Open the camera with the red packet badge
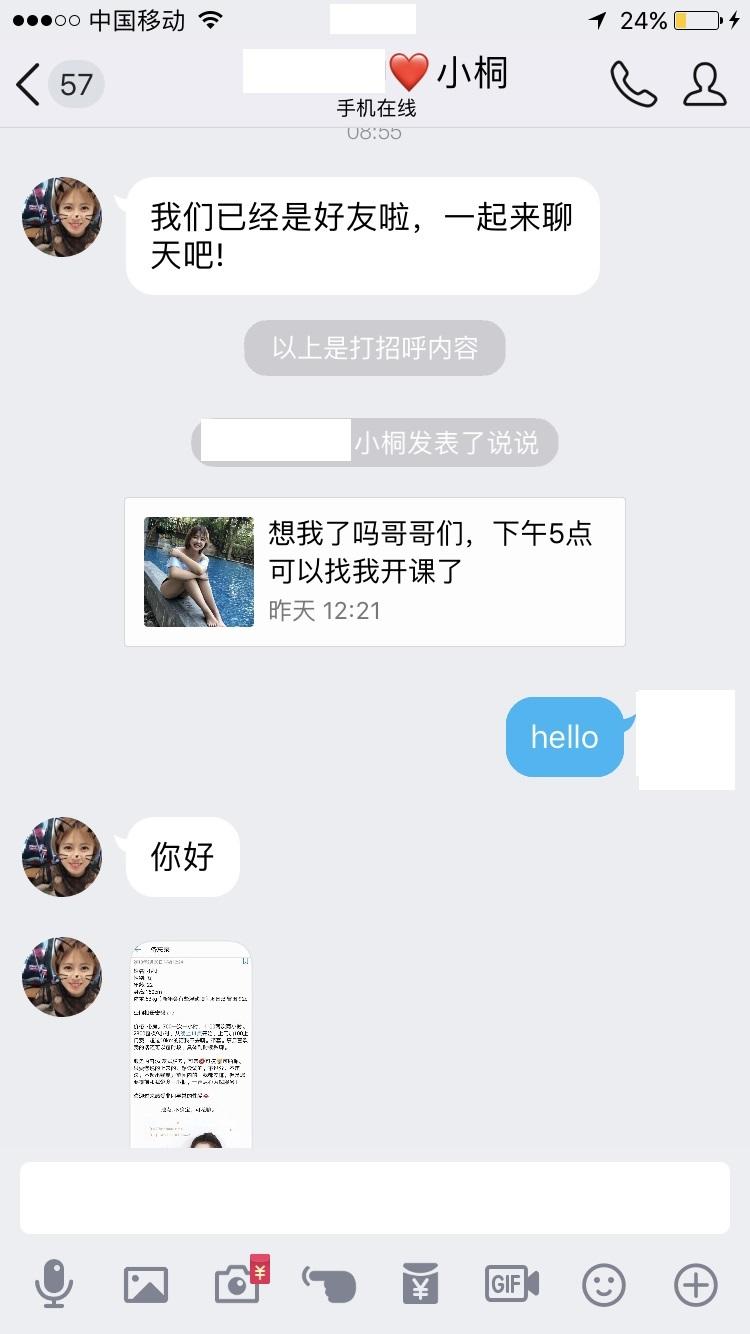 click(239, 1284)
